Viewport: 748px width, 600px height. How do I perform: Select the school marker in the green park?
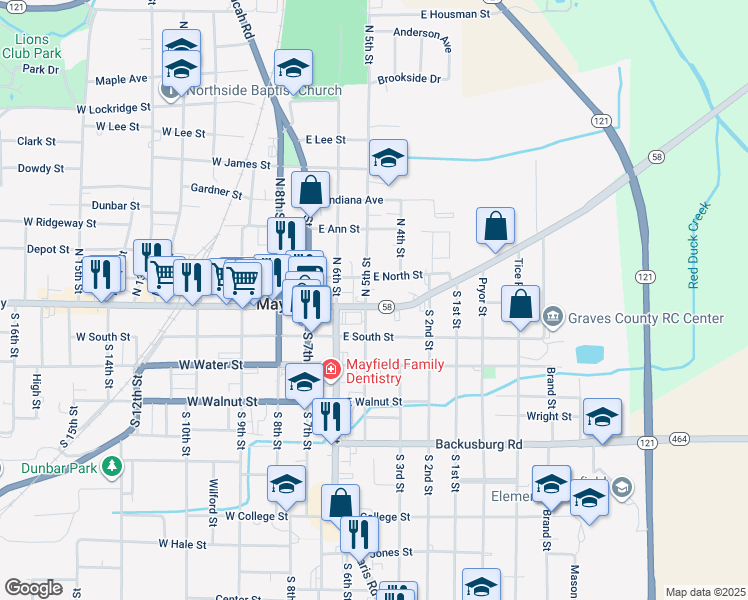coord(293,70)
